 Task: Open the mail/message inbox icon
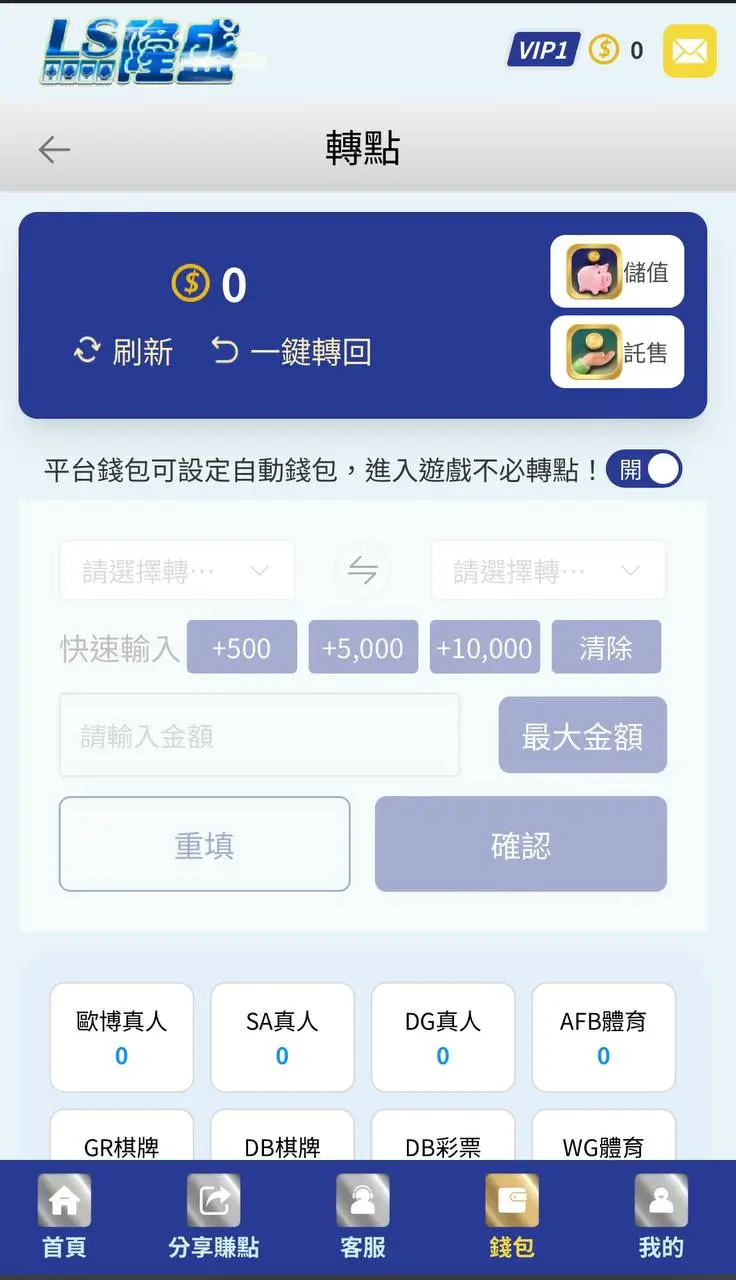[688, 50]
